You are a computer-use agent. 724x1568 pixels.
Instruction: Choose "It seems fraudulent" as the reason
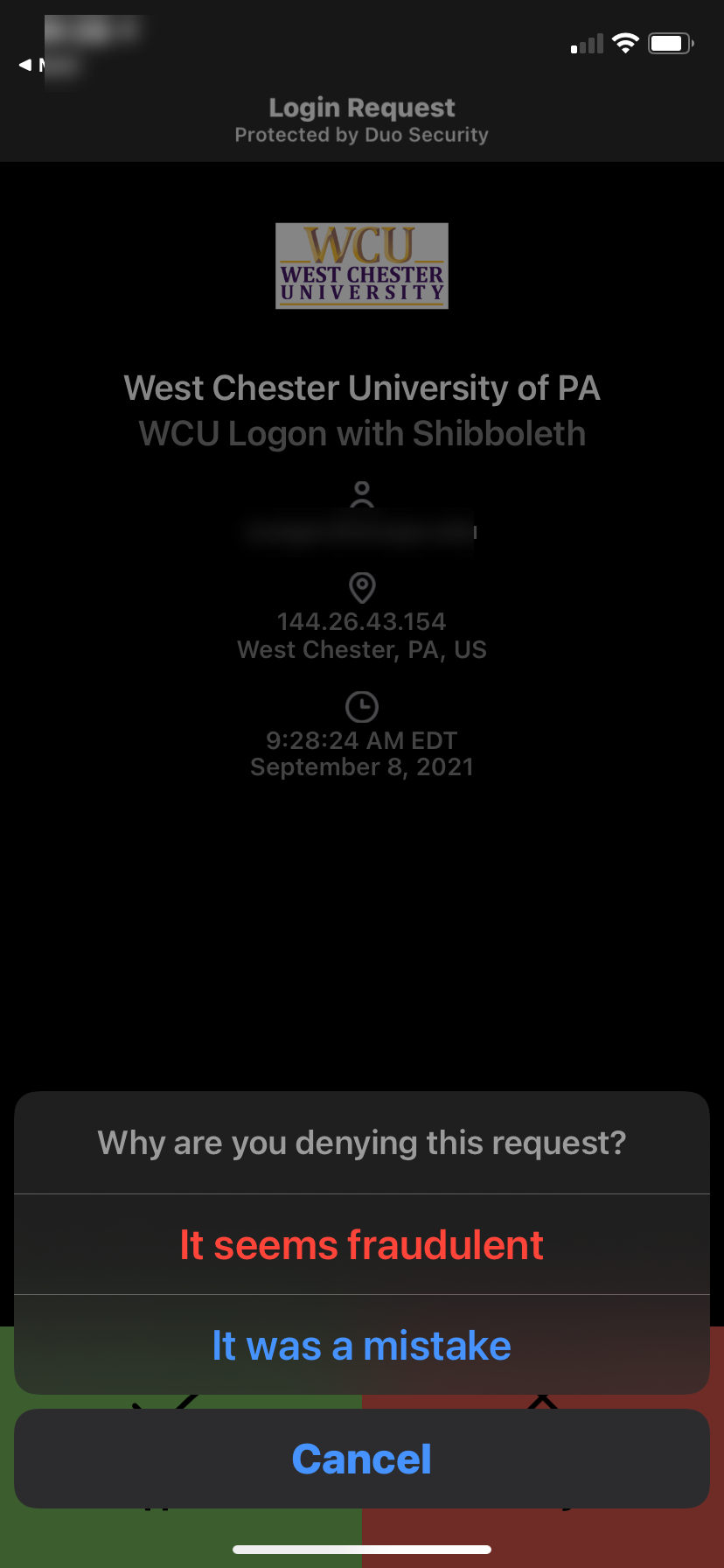click(362, 1244)
